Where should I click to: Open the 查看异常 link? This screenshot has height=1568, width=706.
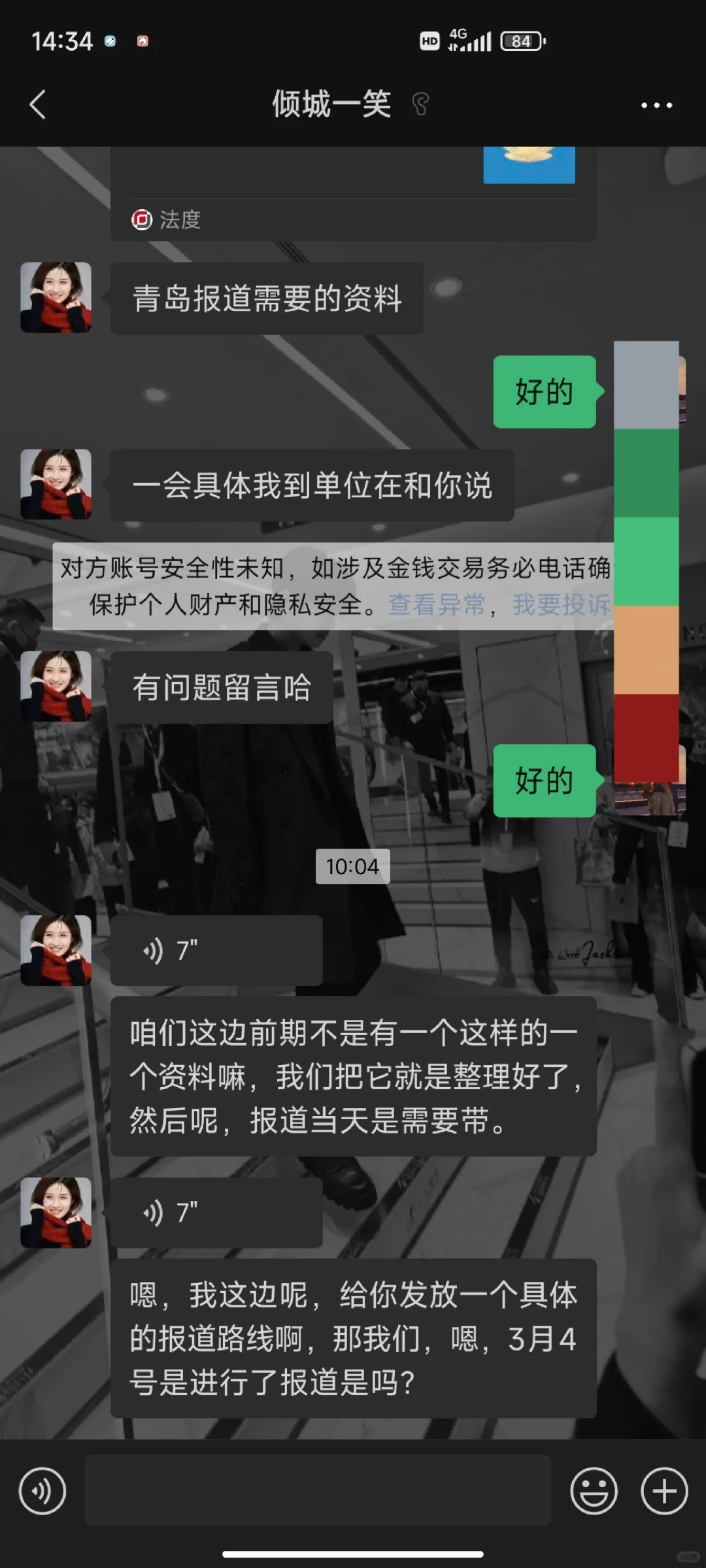click(436, 604)
